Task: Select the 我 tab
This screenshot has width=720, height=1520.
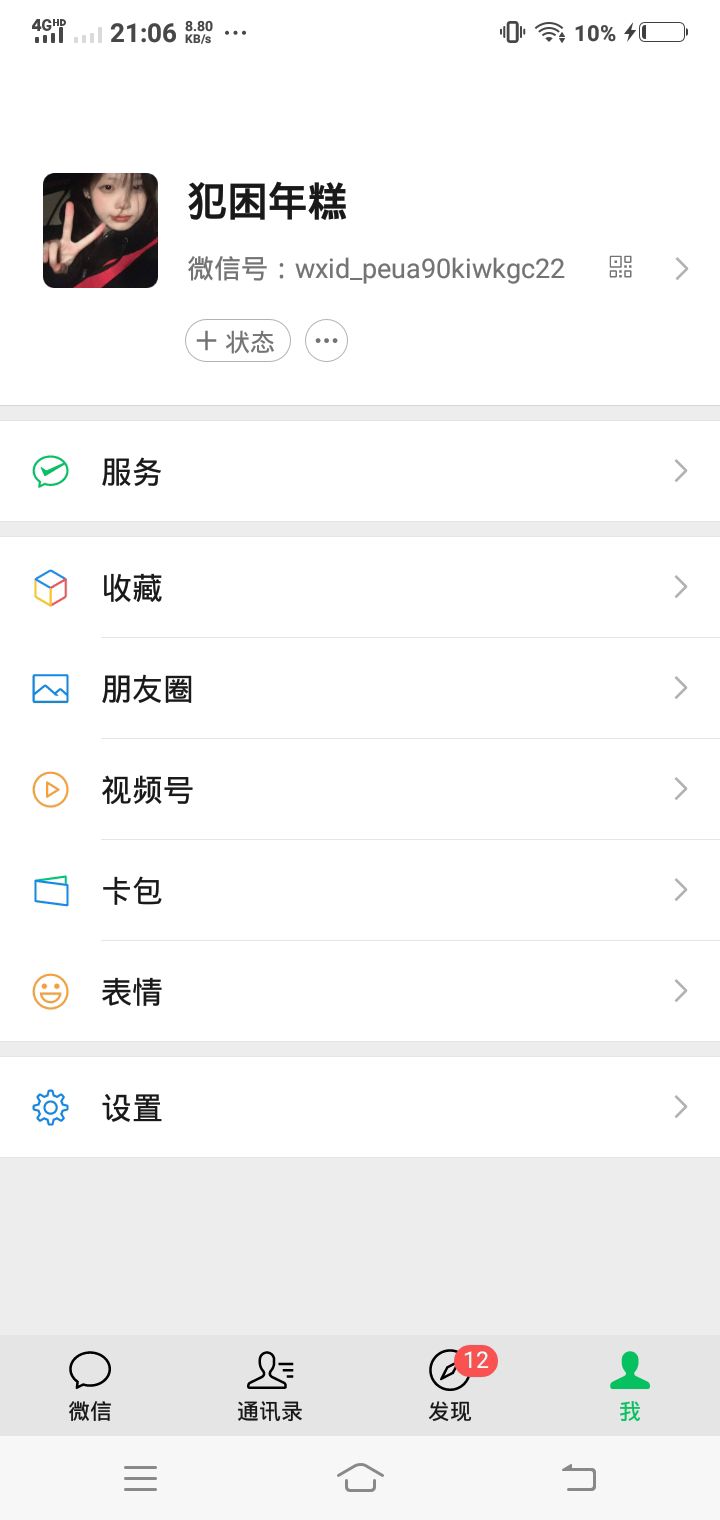Action: pyautogui.click(x=630, y=1386)
